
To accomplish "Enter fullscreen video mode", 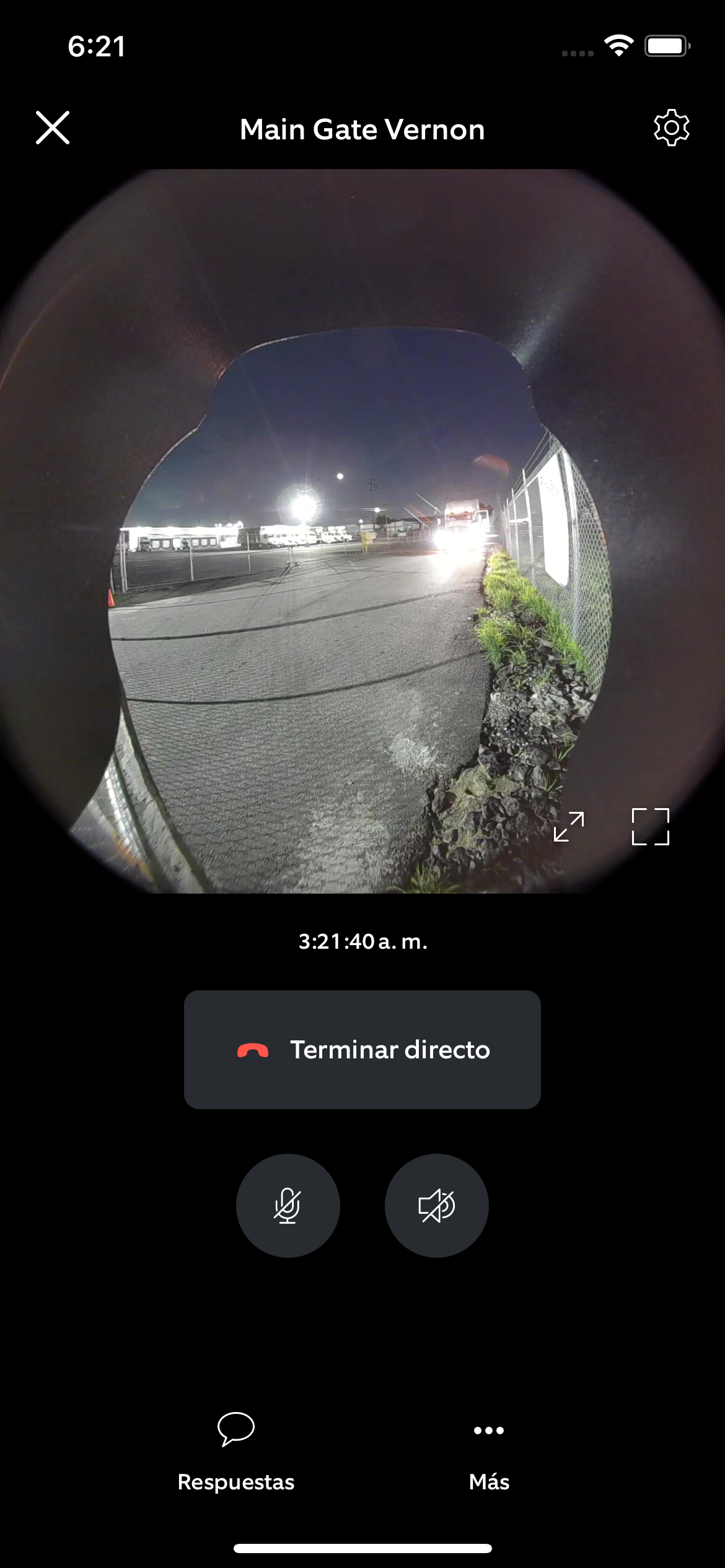I will [650, 827].
